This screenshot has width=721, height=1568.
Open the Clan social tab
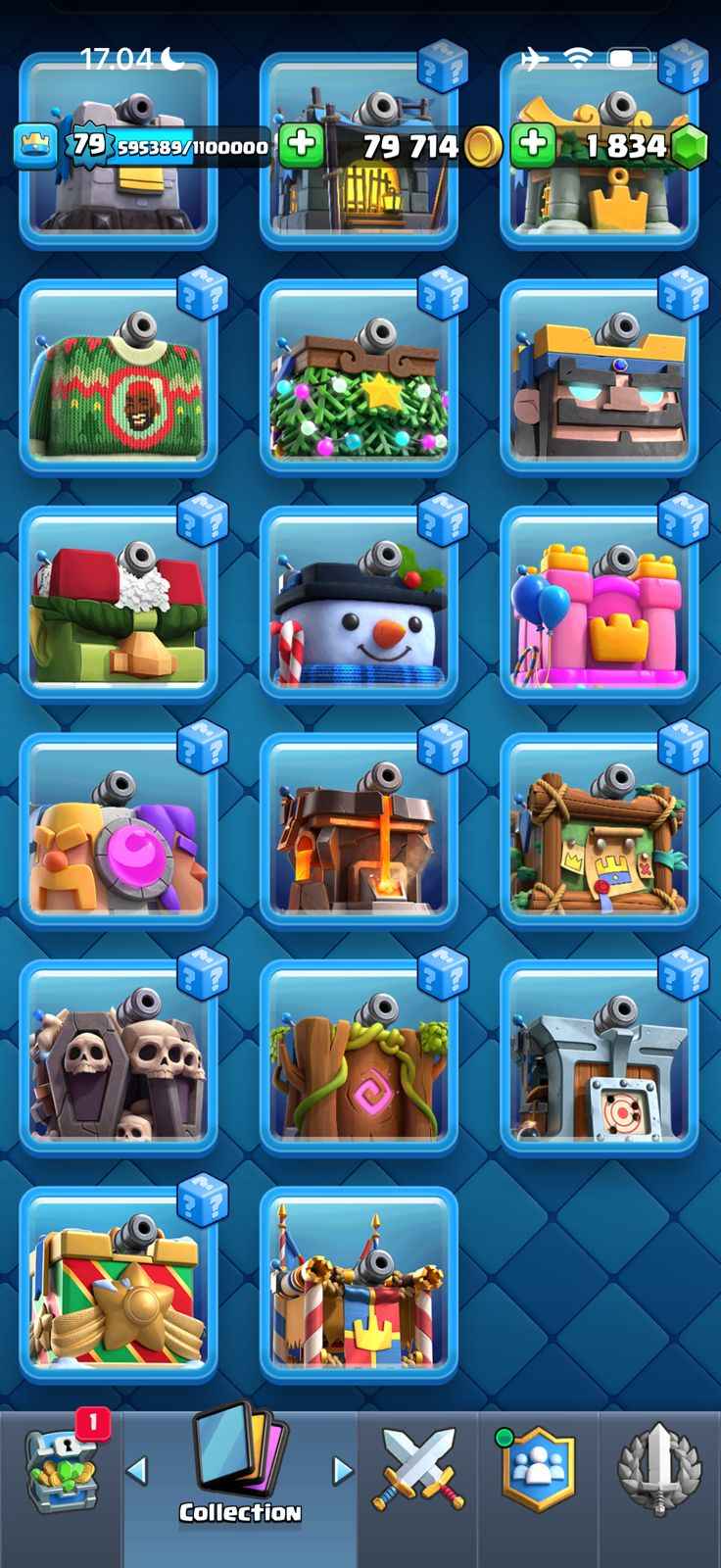(x=537, y=1470)
